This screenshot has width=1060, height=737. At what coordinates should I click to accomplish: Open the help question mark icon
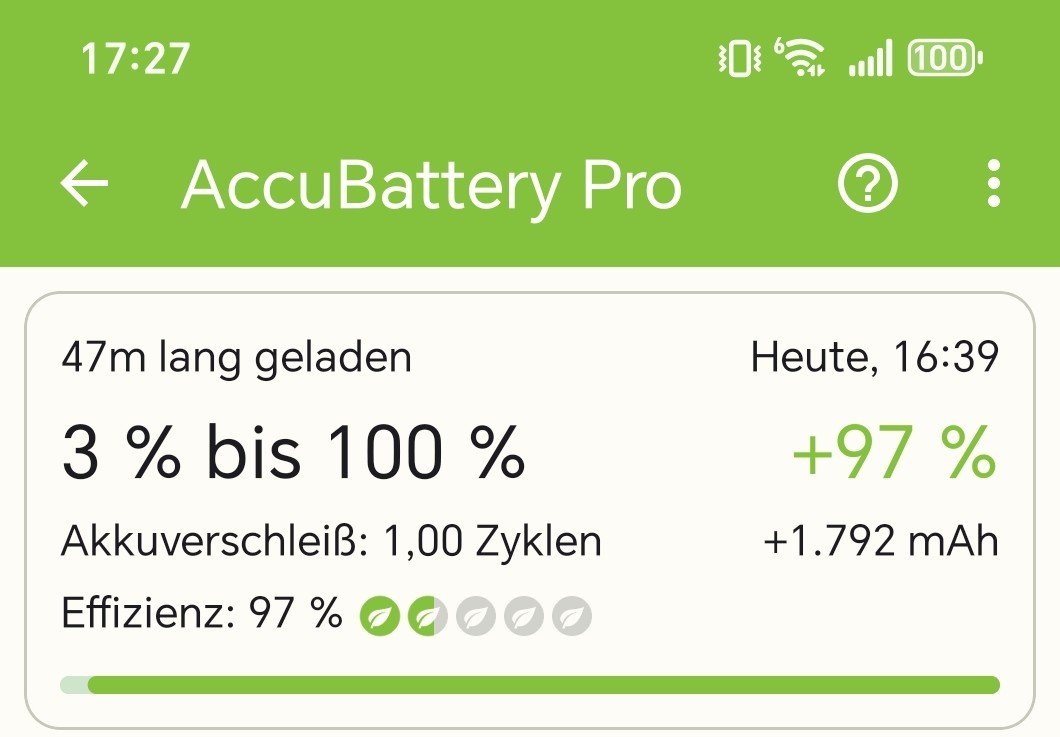point(867,185)
